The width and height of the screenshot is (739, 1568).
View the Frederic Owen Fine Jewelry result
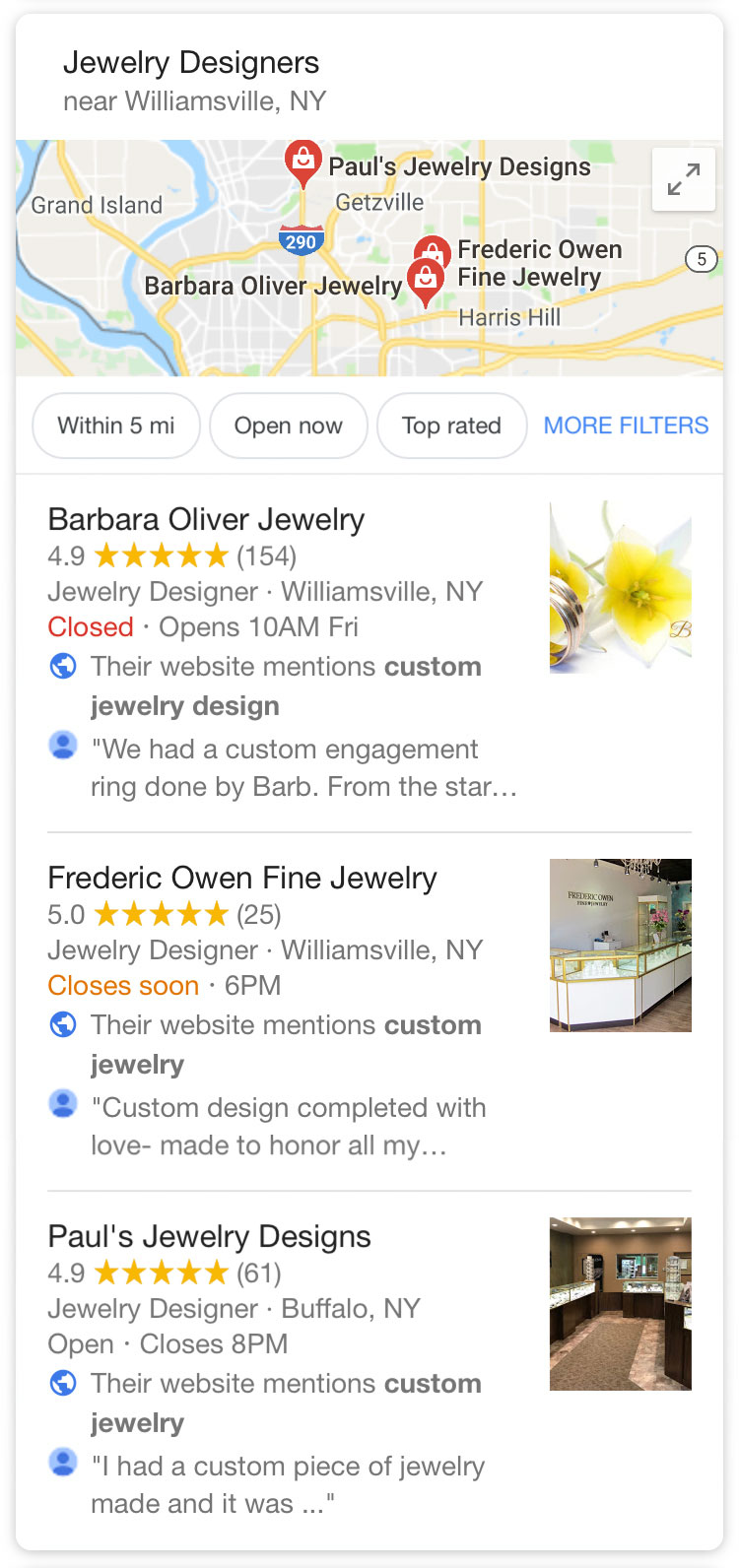point(242,878)
